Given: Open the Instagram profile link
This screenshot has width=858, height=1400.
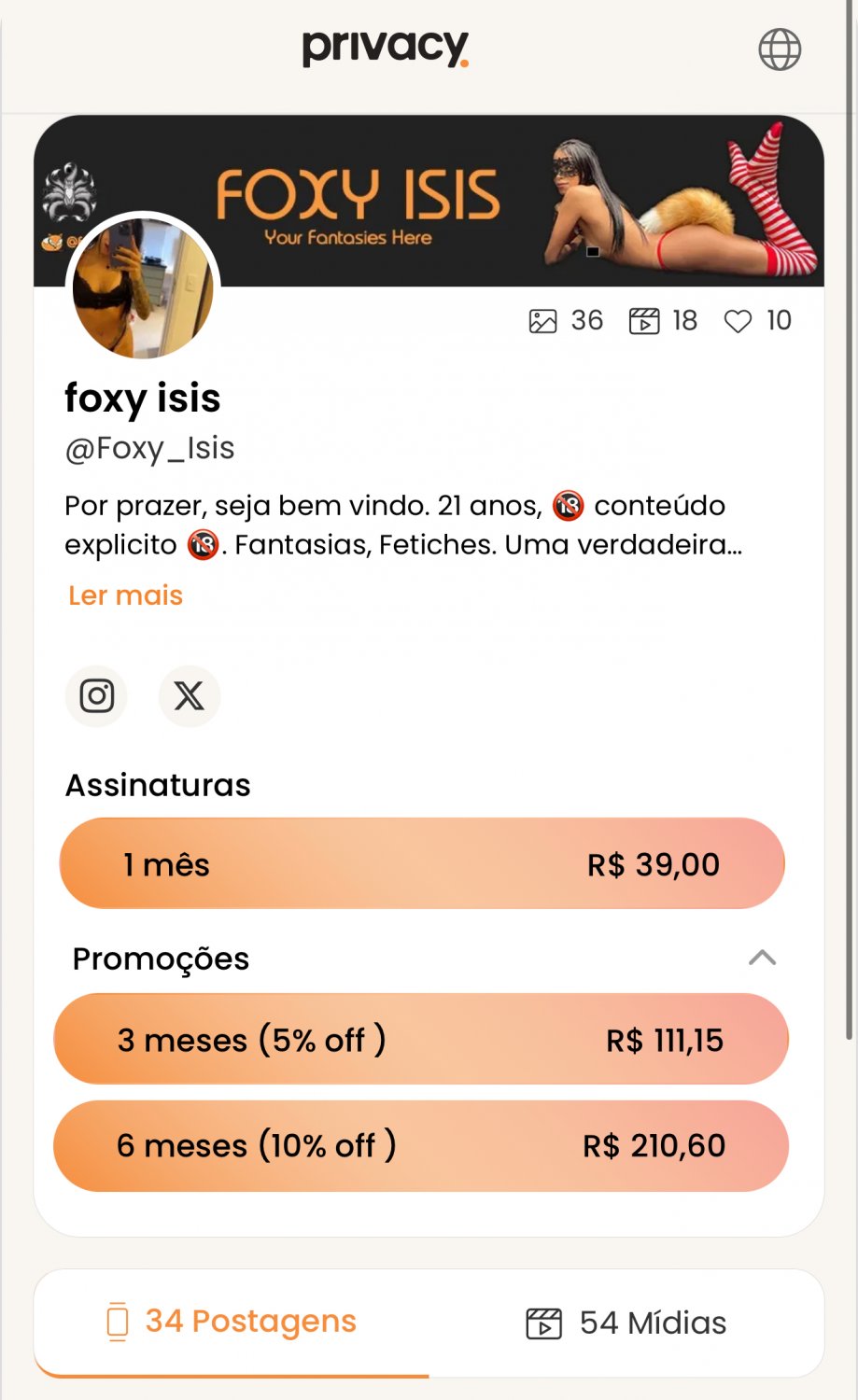Looking at the screenshot, I should tap(96, 696).
